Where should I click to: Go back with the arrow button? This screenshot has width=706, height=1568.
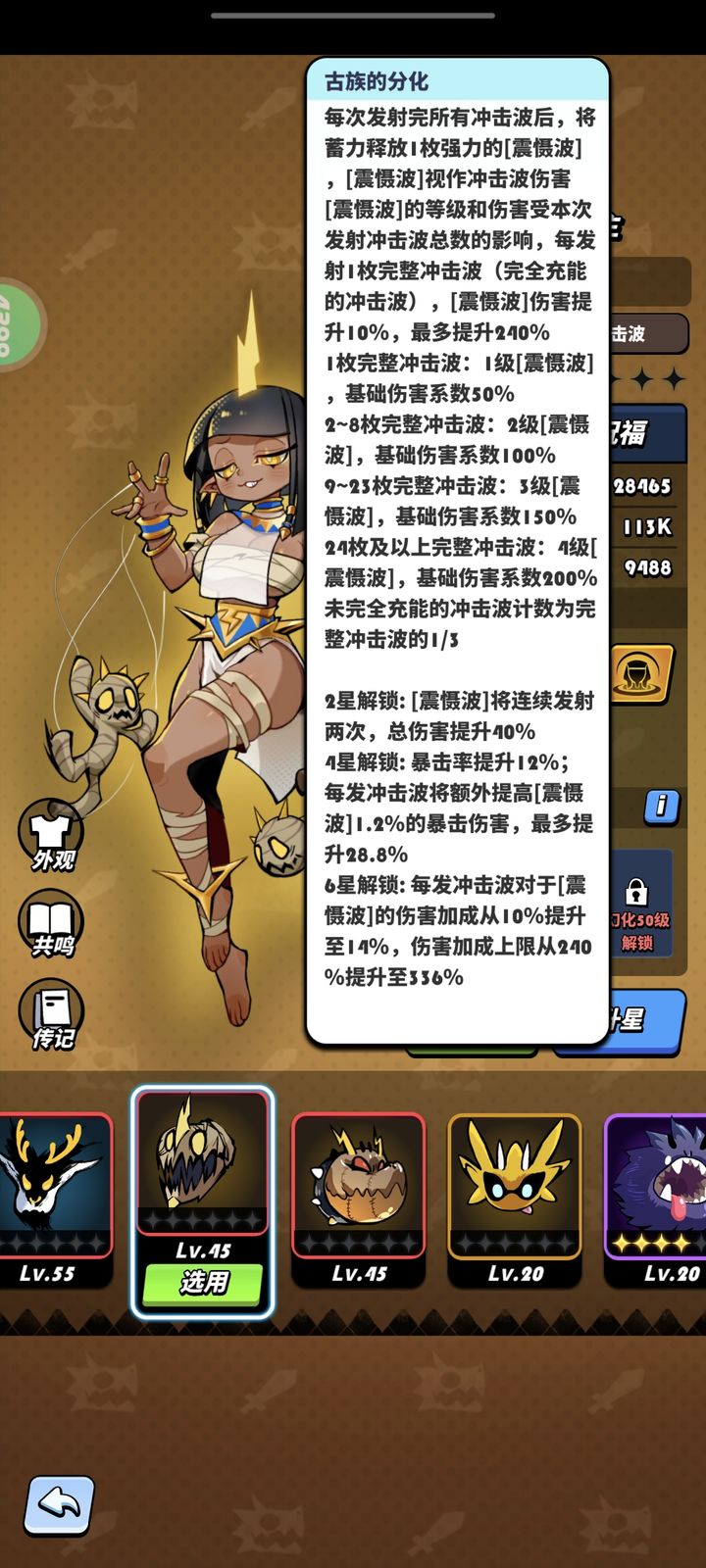click(59, 1505)
